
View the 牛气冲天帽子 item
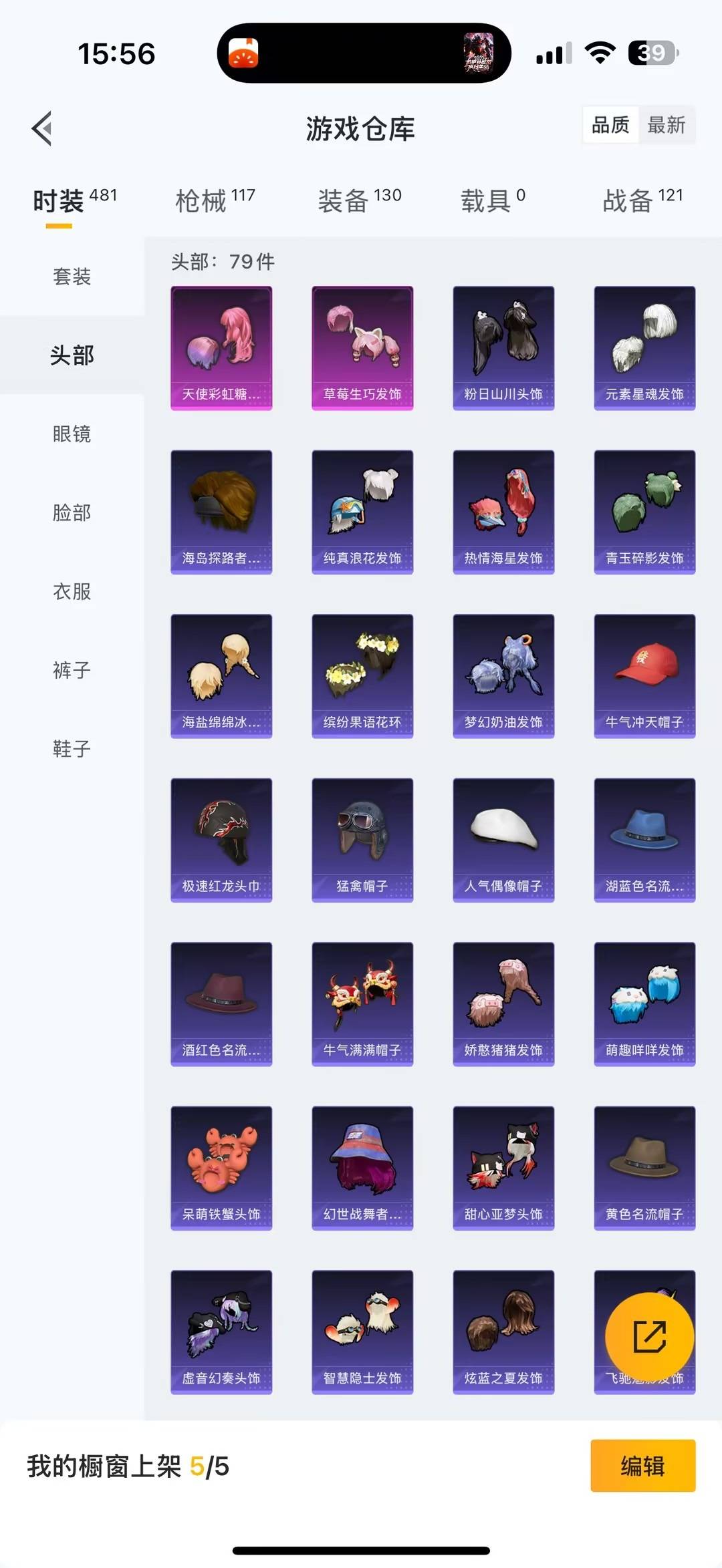tap(644, 675)
